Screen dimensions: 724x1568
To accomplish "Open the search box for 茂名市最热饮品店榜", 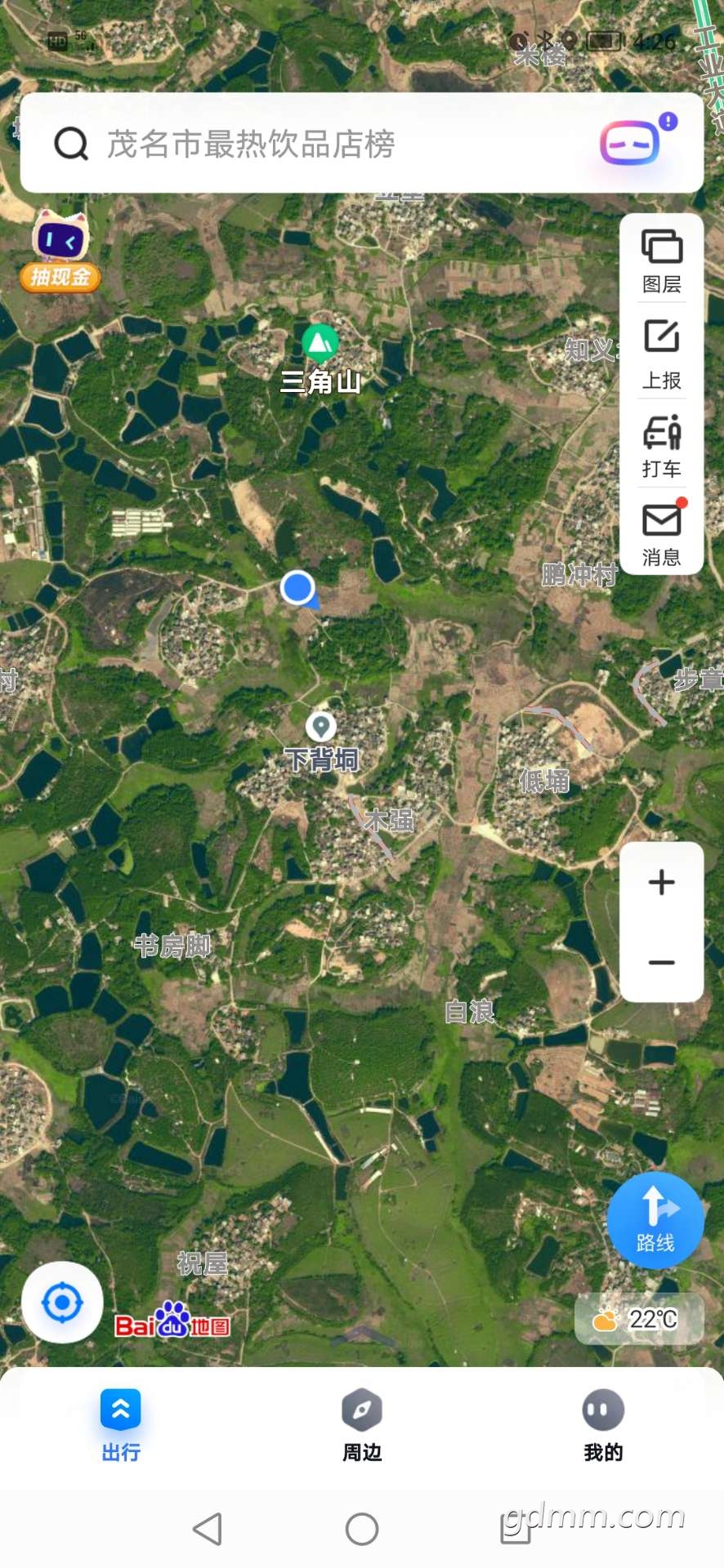I will (327, 144).
